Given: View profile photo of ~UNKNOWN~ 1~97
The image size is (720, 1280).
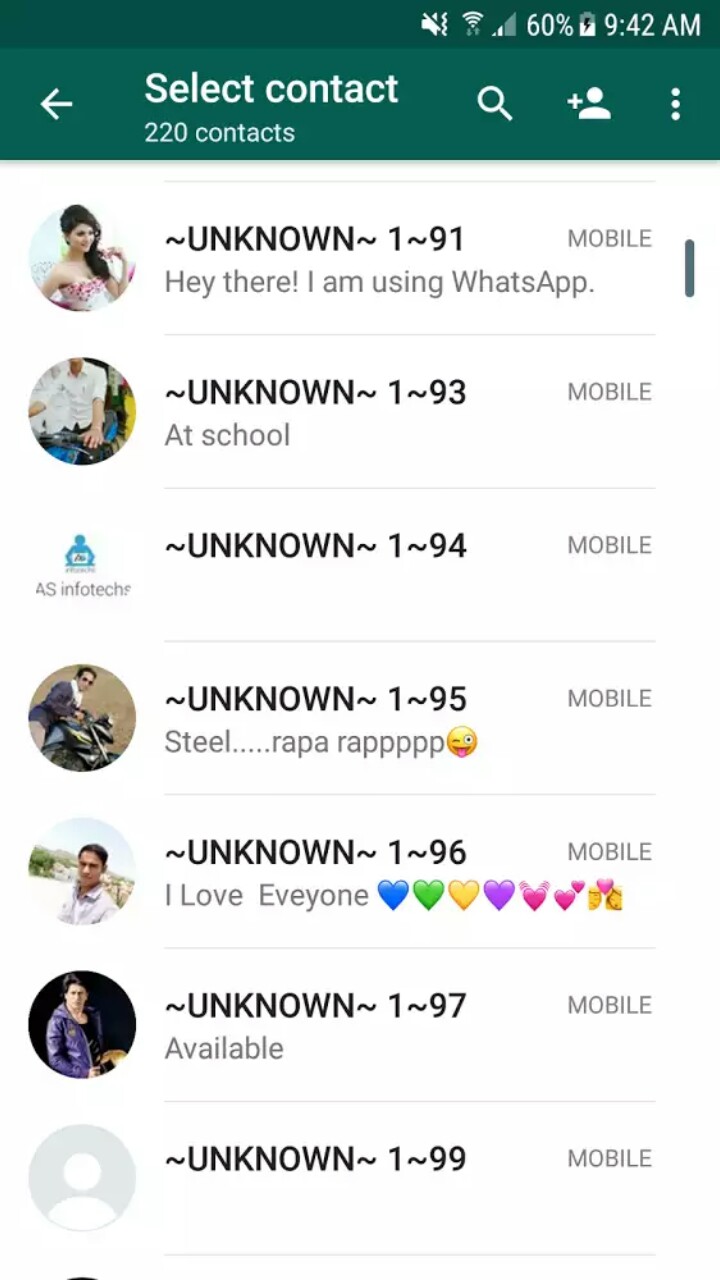Looking at the screenshot, I should (x=82, y=1024).
